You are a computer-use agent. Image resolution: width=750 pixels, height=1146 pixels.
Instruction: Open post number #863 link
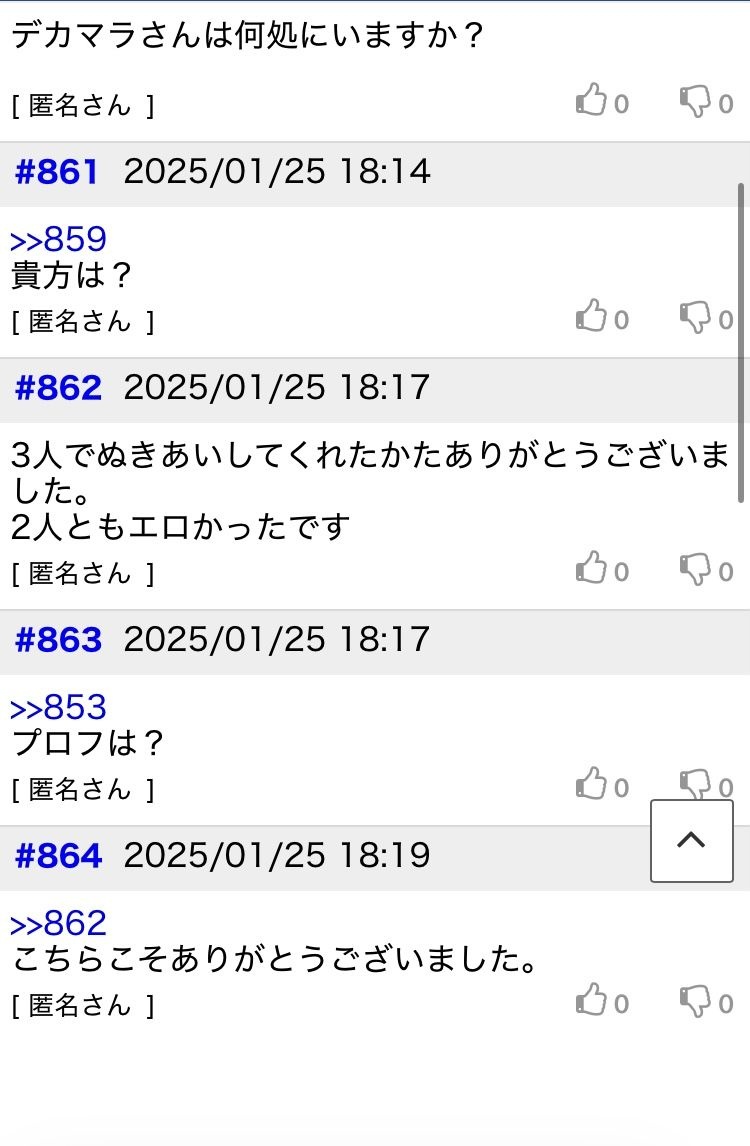58,640
